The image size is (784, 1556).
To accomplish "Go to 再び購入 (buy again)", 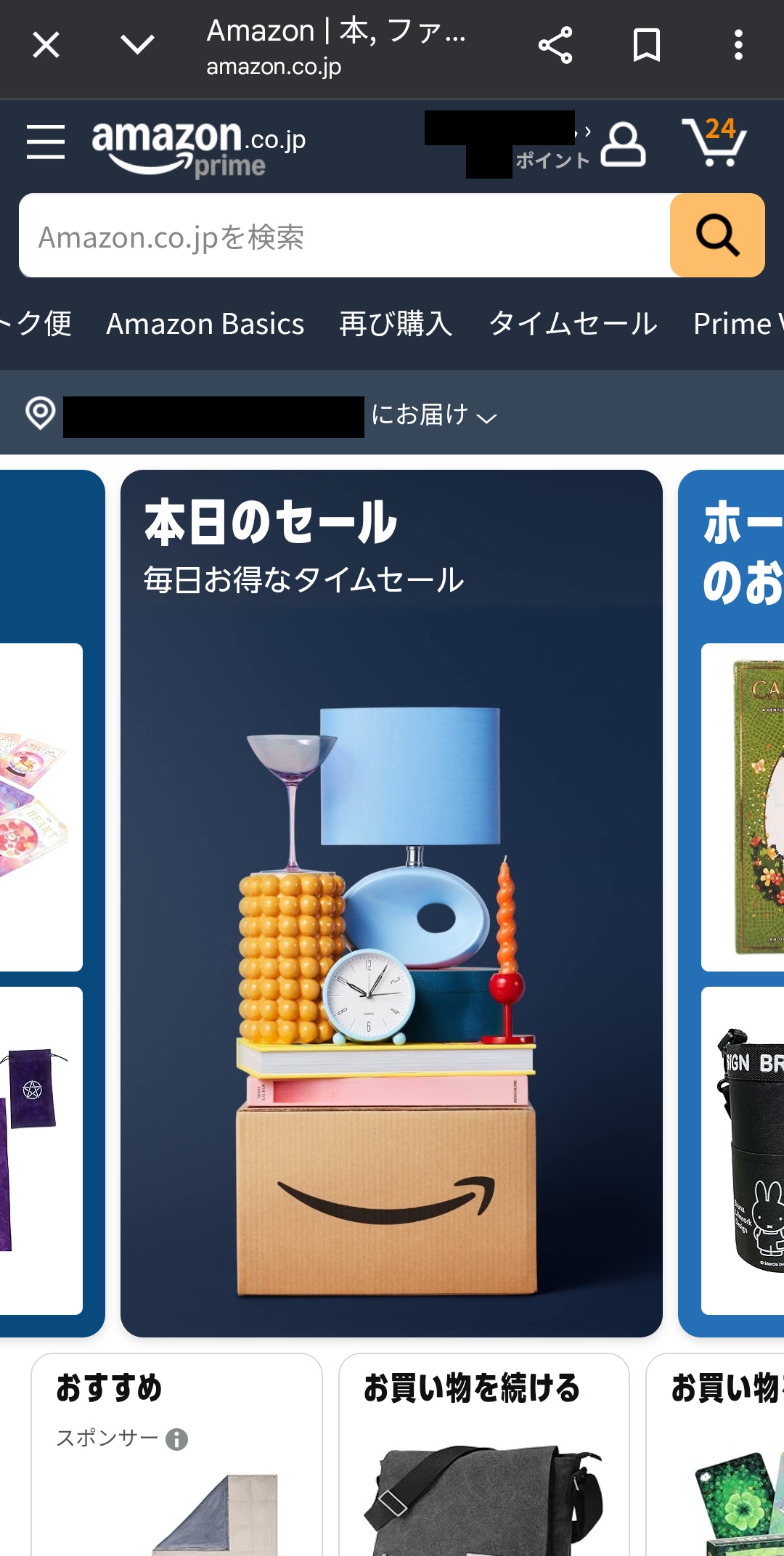I will click(x=396, y=324).
